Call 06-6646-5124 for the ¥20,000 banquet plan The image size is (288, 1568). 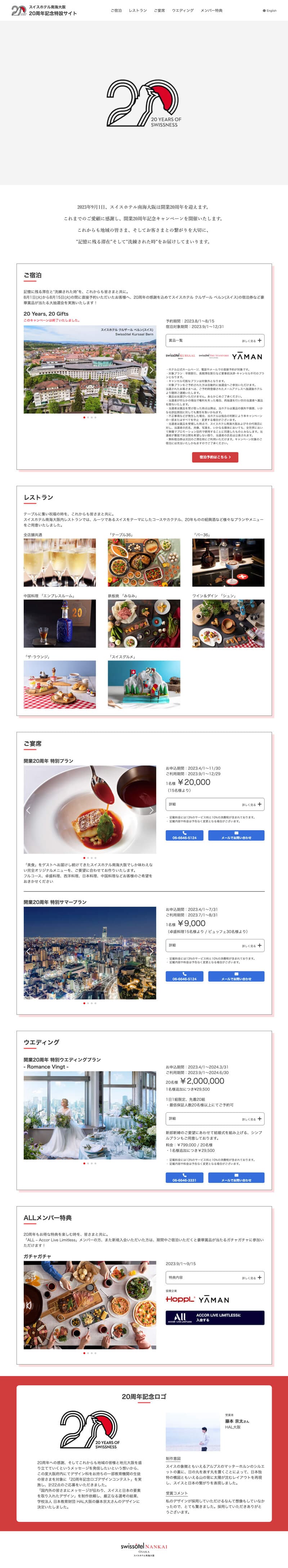[x=184, y=836]
